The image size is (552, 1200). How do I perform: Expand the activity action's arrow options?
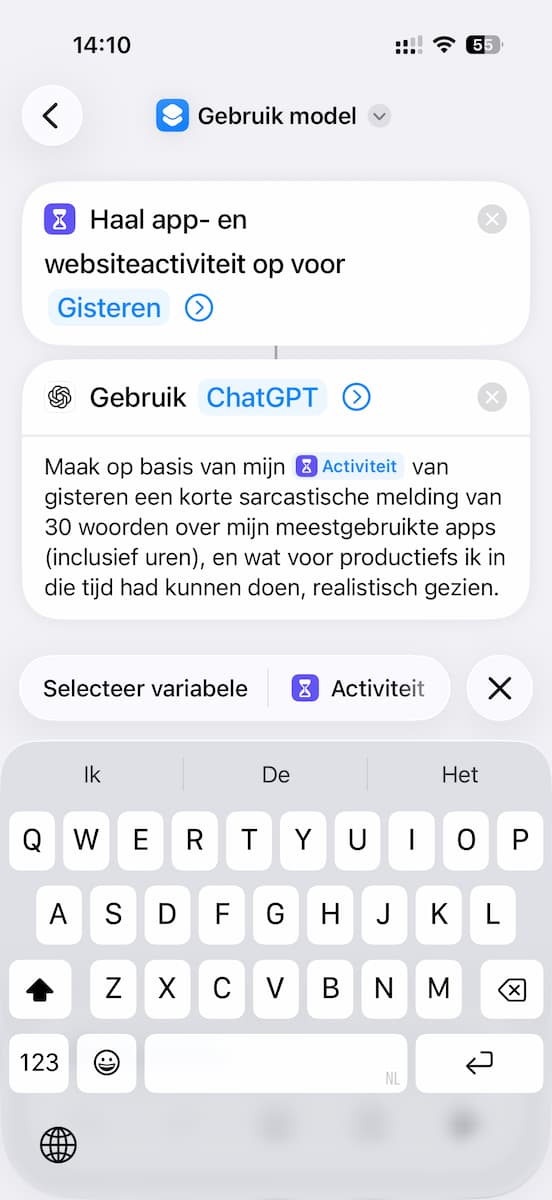[x=199, y=308]
